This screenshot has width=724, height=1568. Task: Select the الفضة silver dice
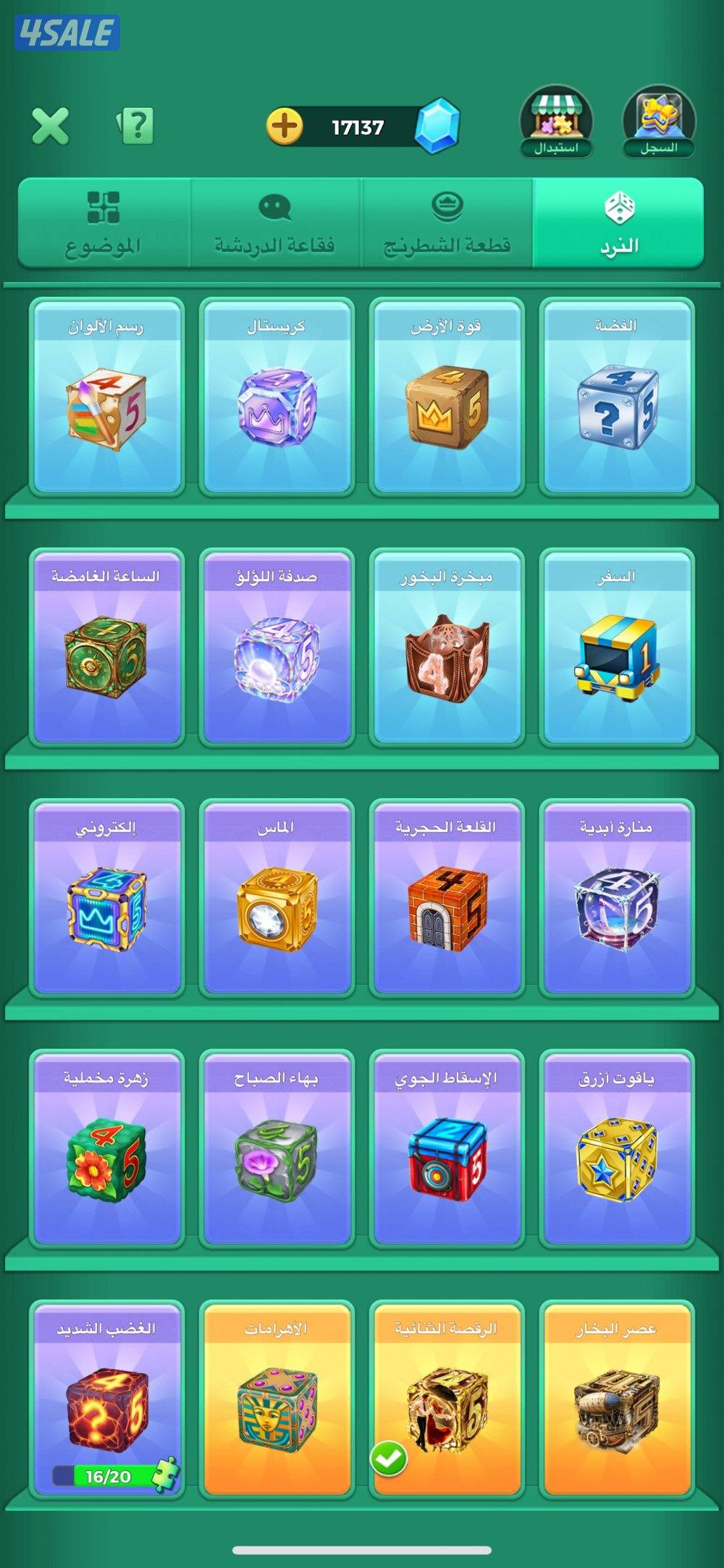tap(617, 397)
